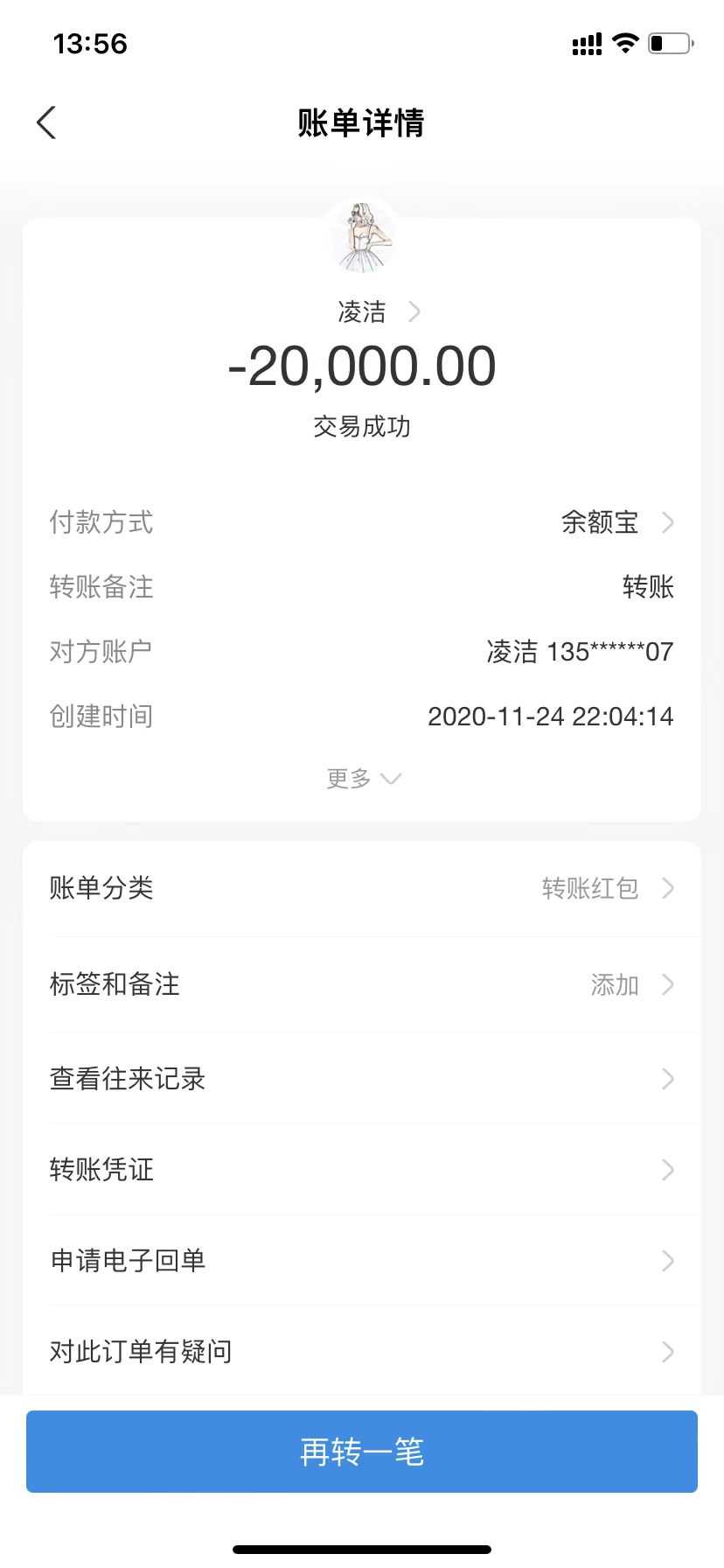Viewport: 724px width, 1568px height.
Task: Change 账单分类 from 转账红包
Action: click(x=362, y=888)
